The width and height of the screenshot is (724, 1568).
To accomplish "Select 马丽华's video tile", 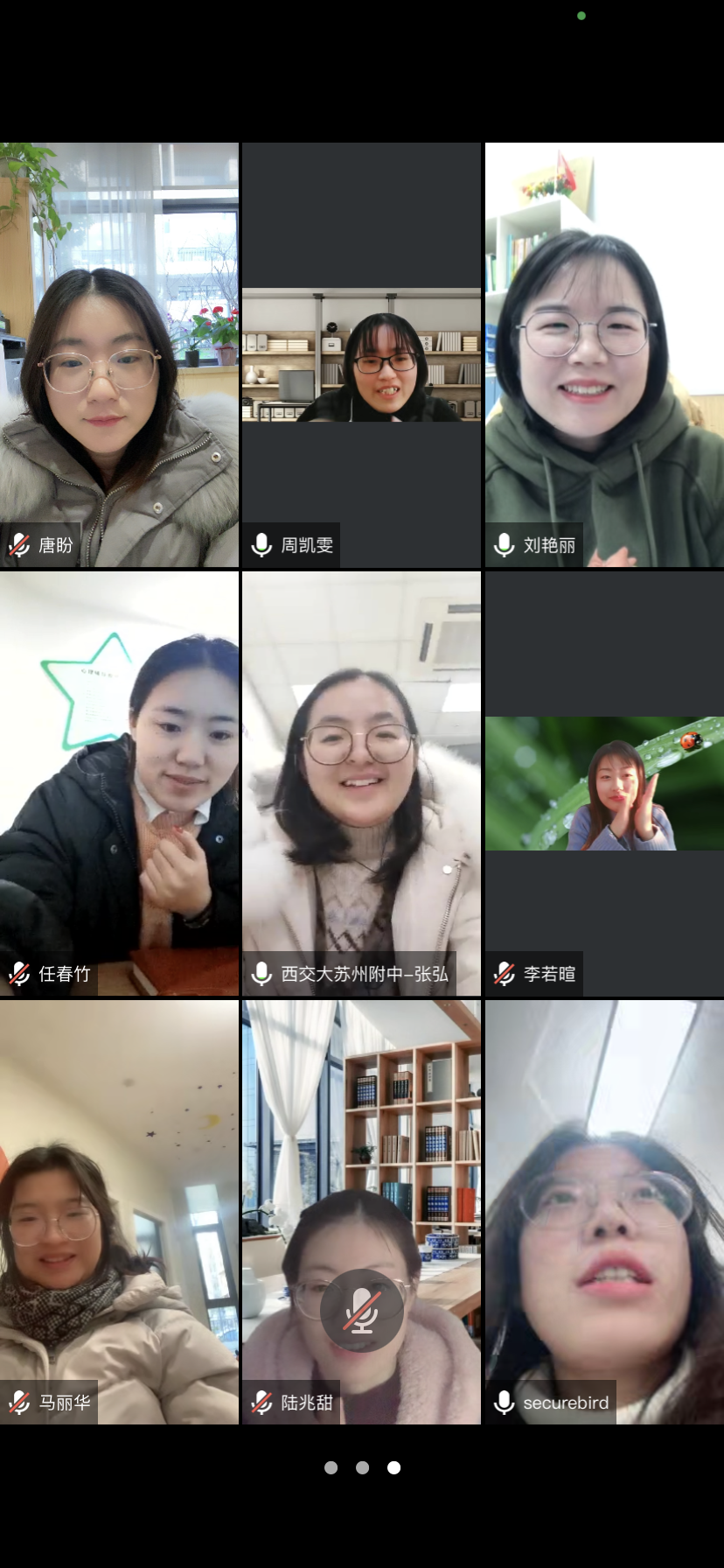I will pyautogui.click(x=119, y=1212).
